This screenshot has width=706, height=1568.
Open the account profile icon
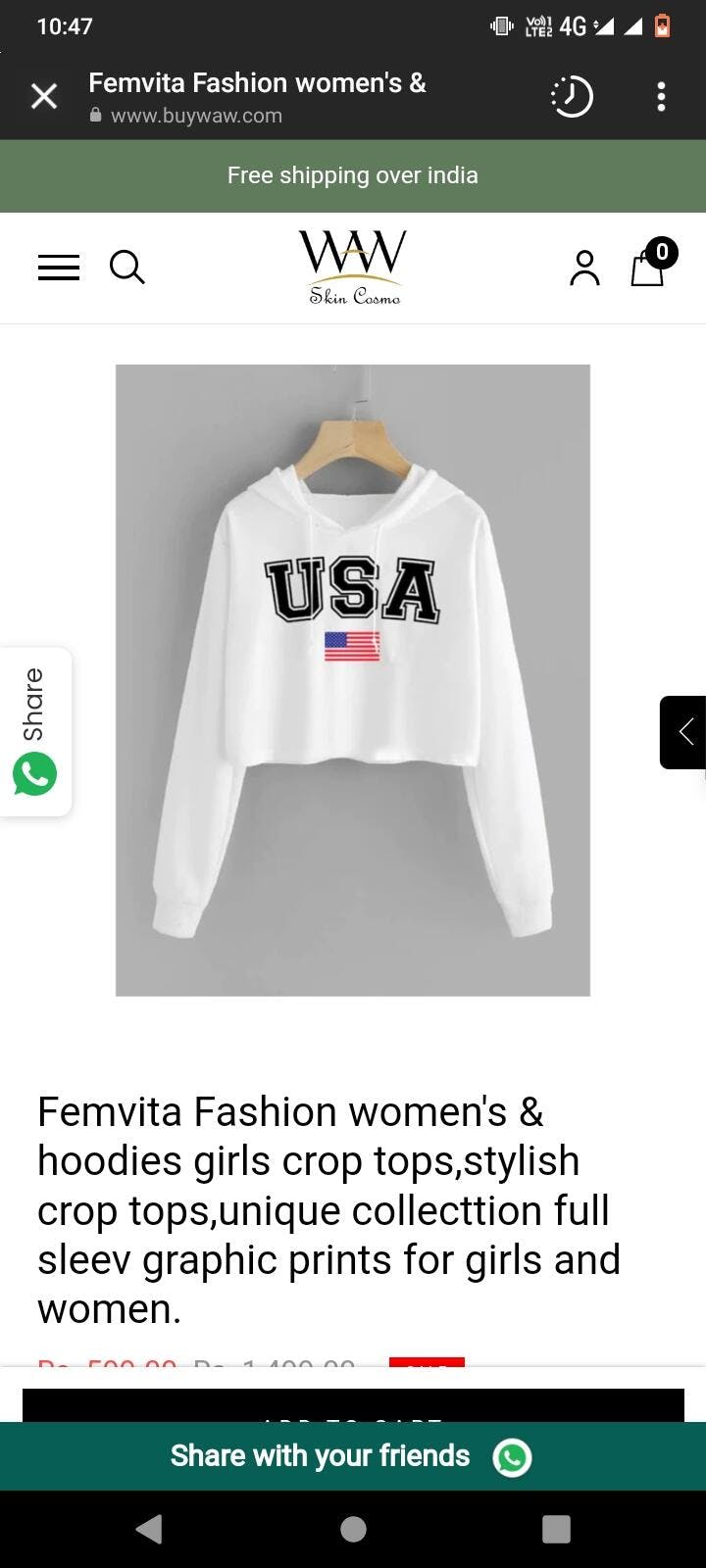(584, 268)
